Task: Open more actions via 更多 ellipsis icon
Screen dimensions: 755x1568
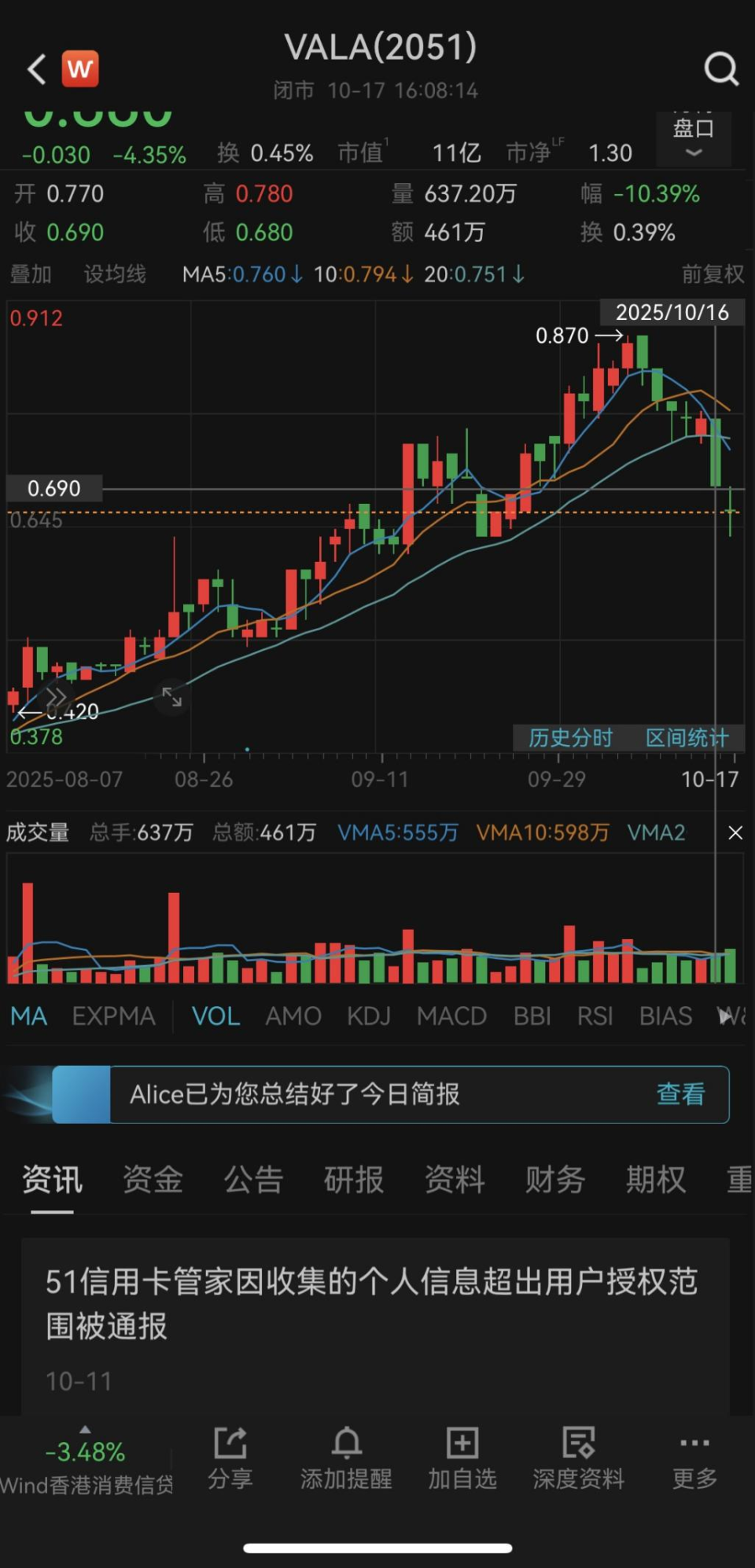Action: pyautogui.click(x=693, y=1458)
